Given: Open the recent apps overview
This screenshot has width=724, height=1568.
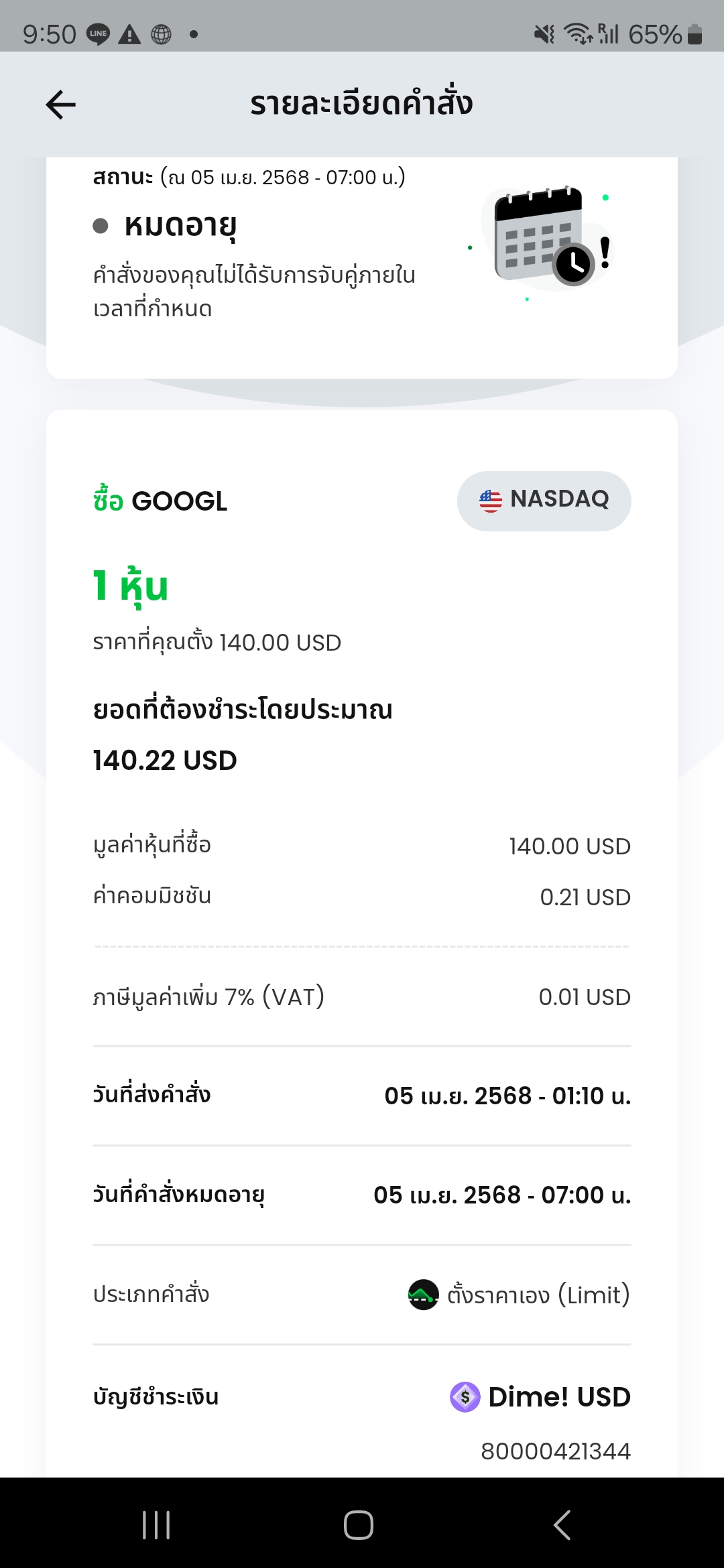Looking at the screenshot, I should 156,1525.
